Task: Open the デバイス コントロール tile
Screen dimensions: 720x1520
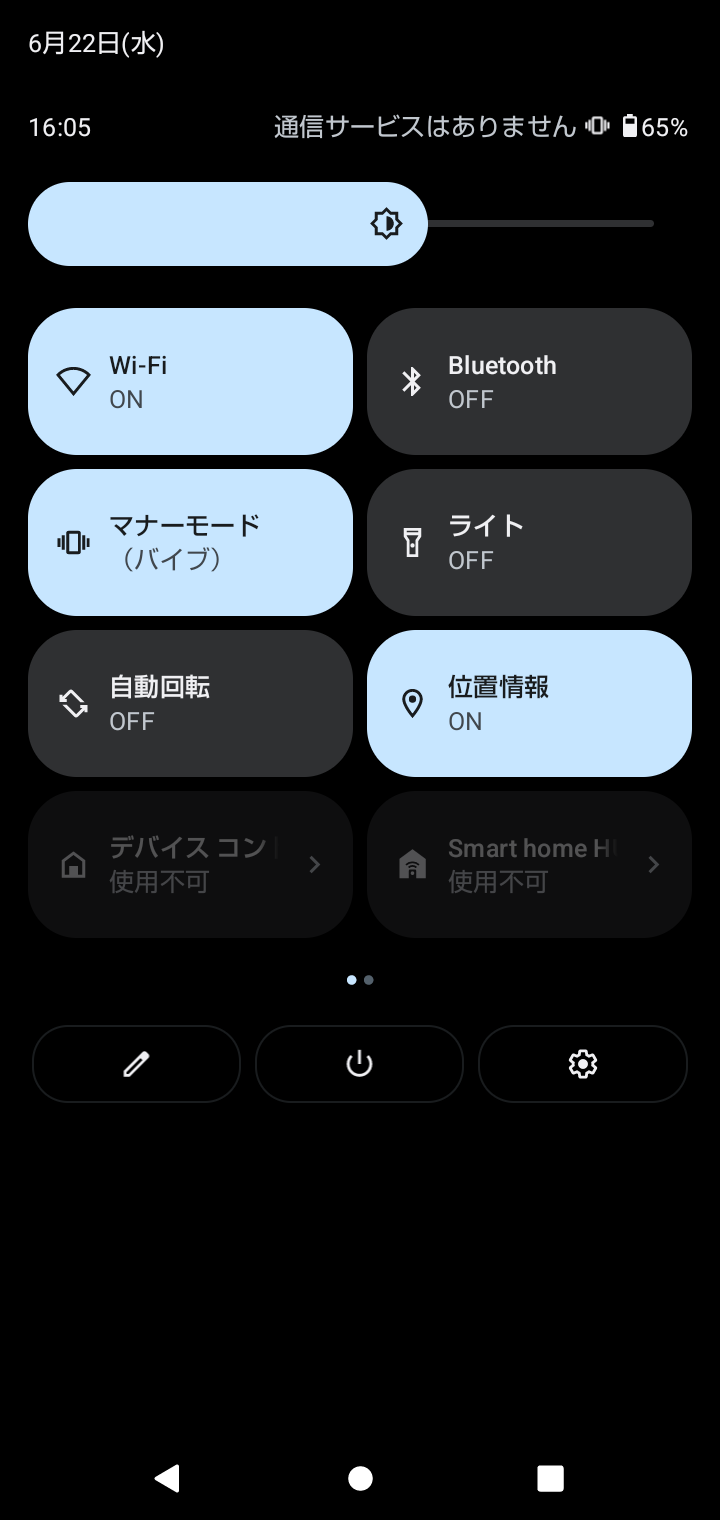Action: [x=190, y=864]
